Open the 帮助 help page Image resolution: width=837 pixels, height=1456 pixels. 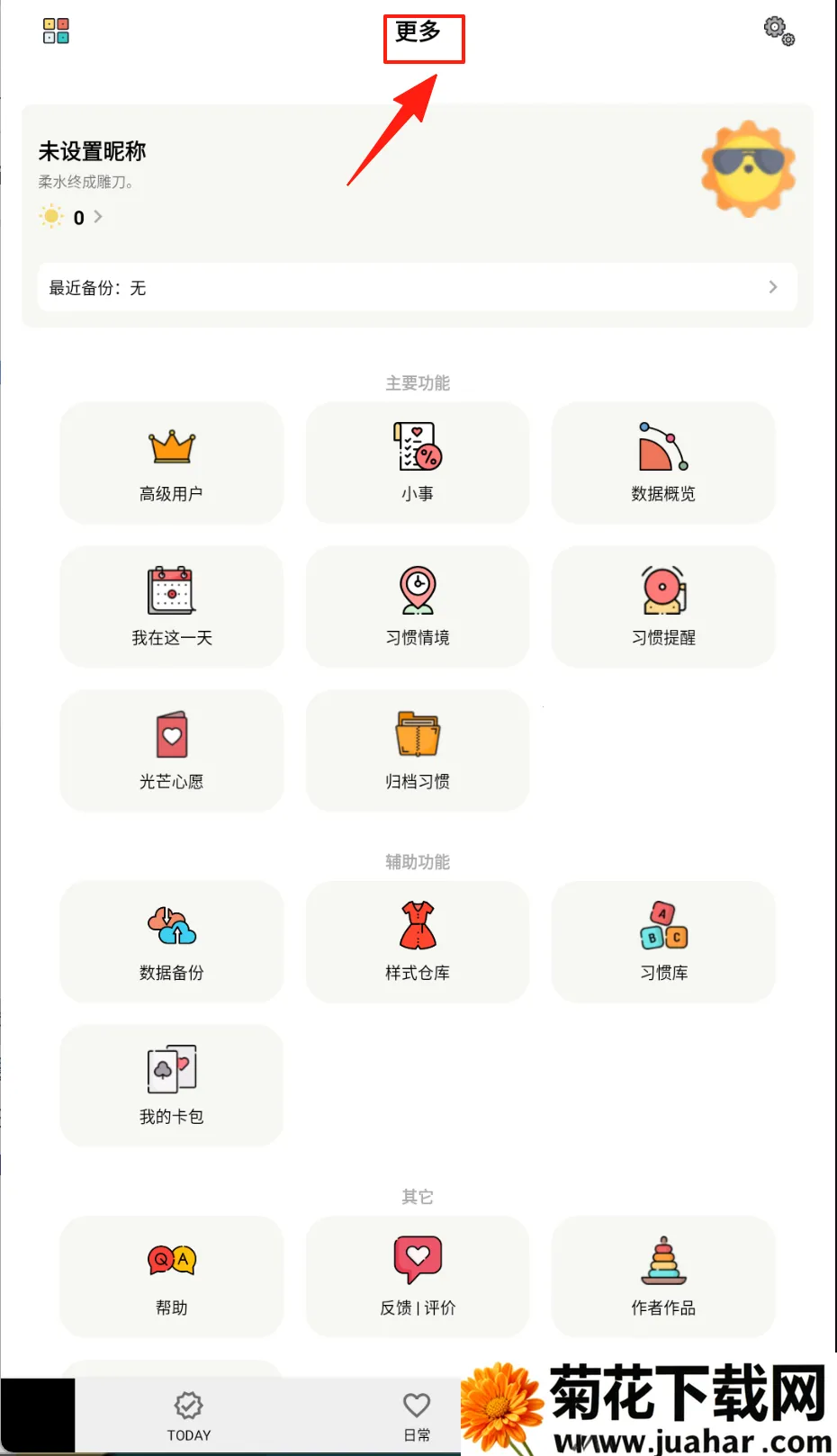pyautogui.click(x=171, y=1277)
